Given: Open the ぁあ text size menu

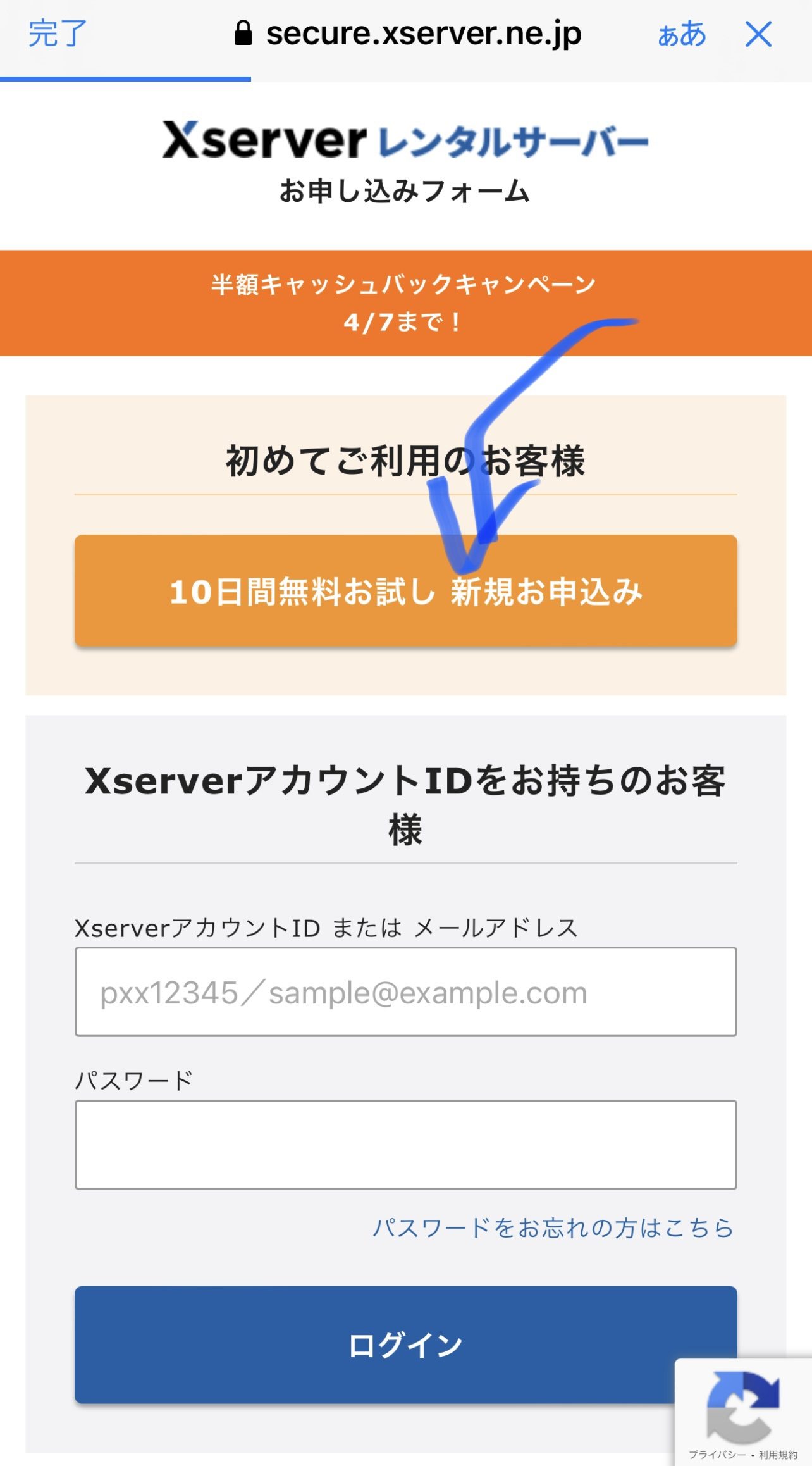Looking at the screenshot, I should (681, 34).
